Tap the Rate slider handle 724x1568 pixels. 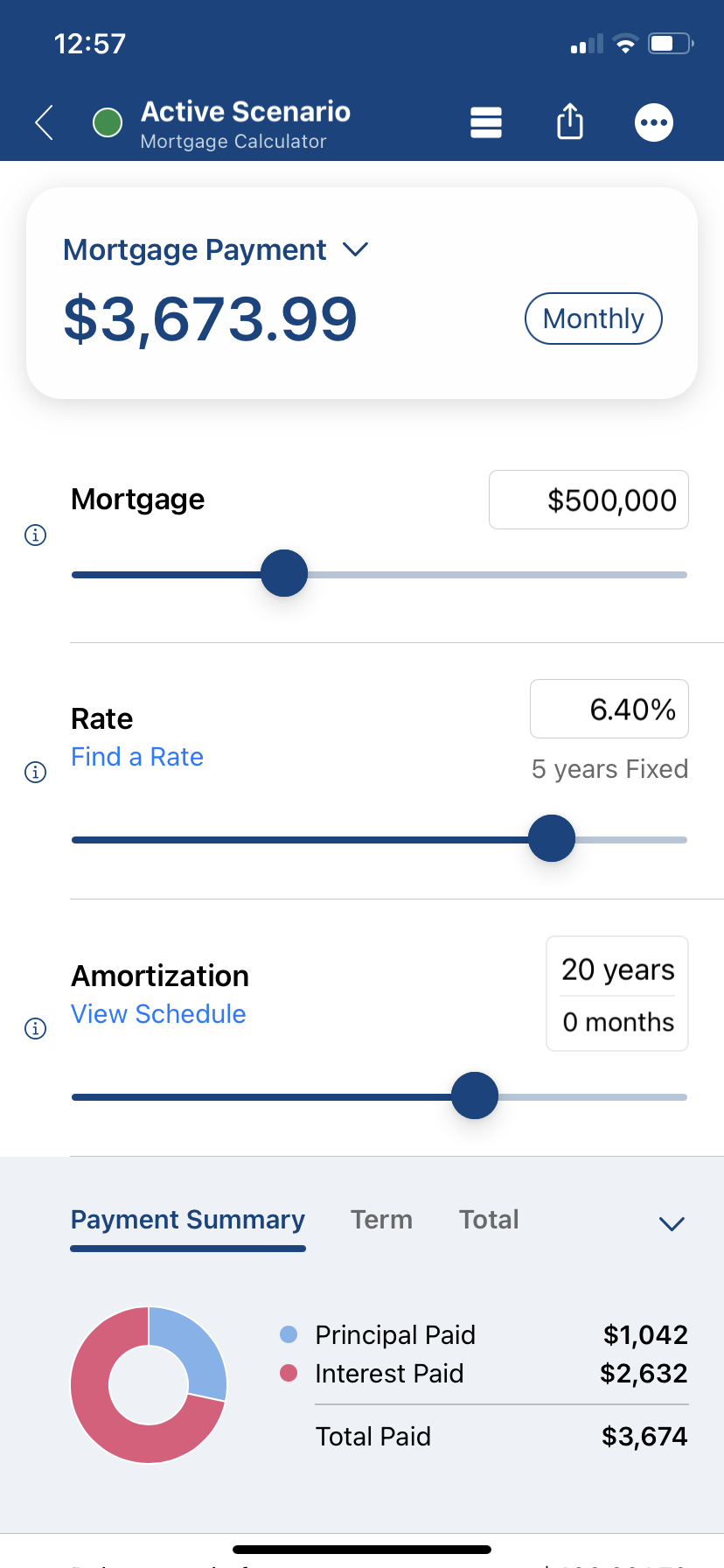tap(552, 838)
